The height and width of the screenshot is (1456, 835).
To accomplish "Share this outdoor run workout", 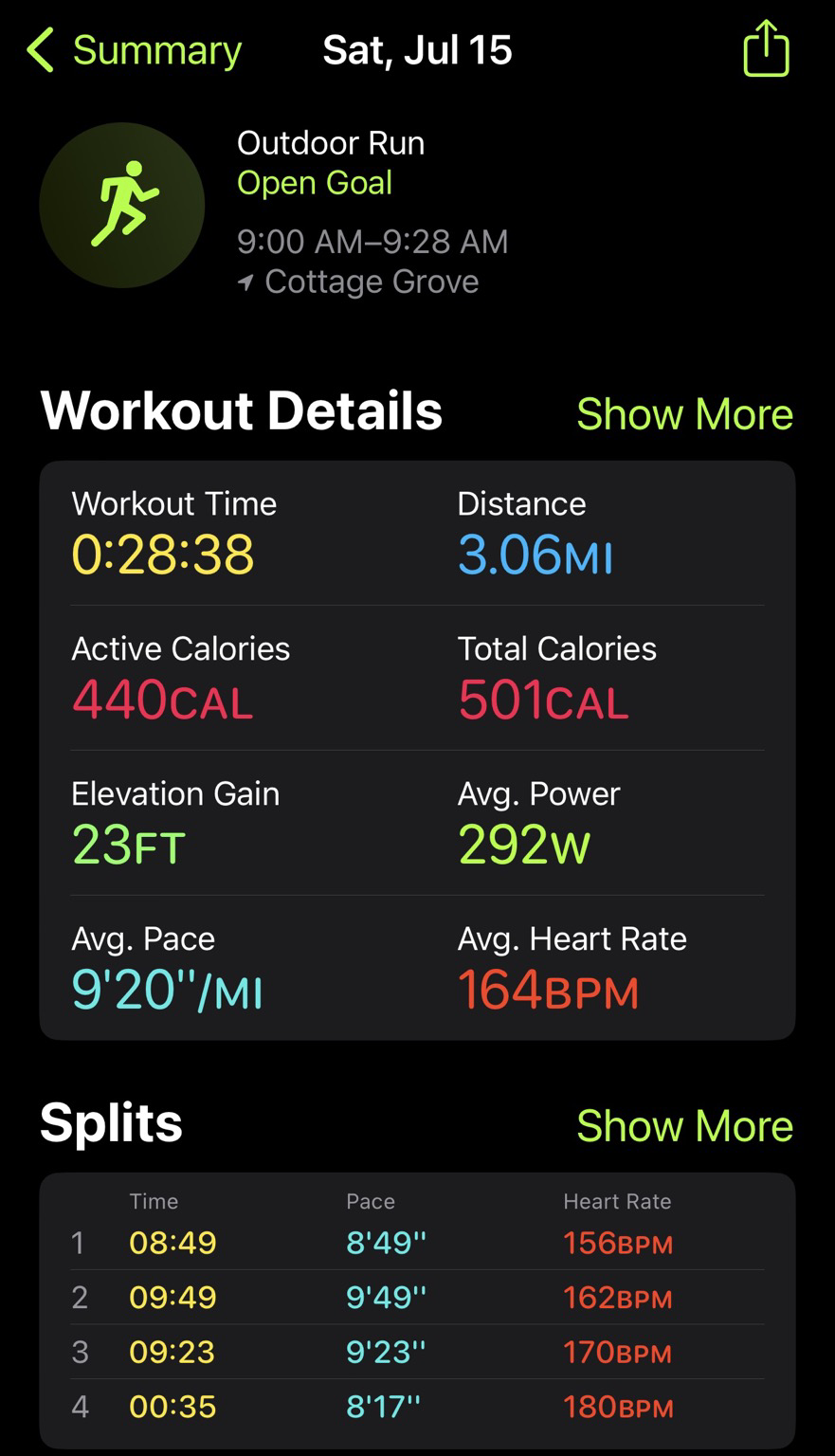I will (x=766, y=49).
